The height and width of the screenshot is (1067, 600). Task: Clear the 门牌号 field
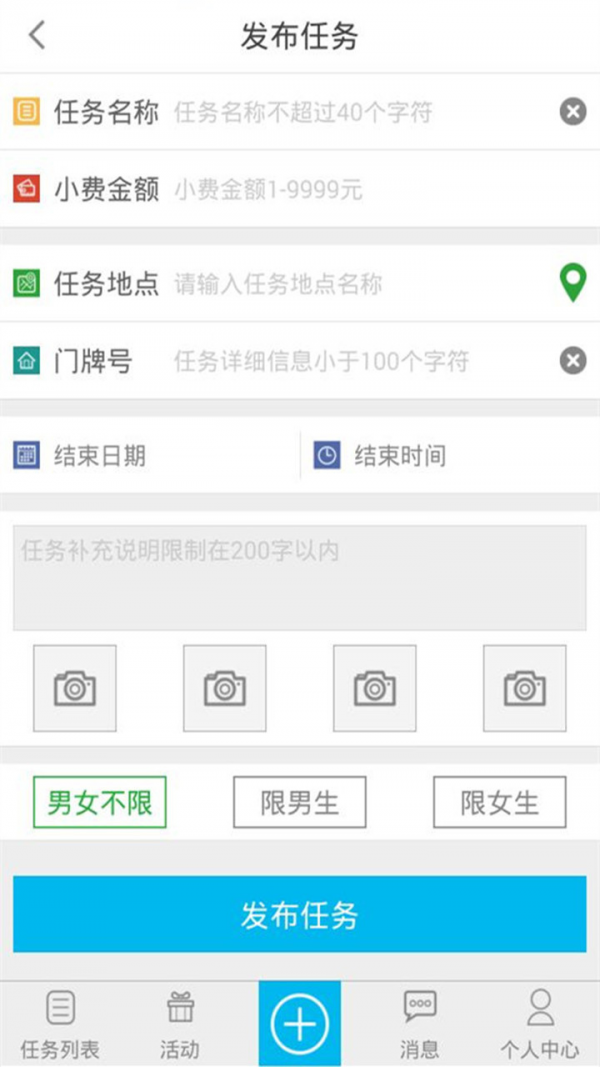572,361
